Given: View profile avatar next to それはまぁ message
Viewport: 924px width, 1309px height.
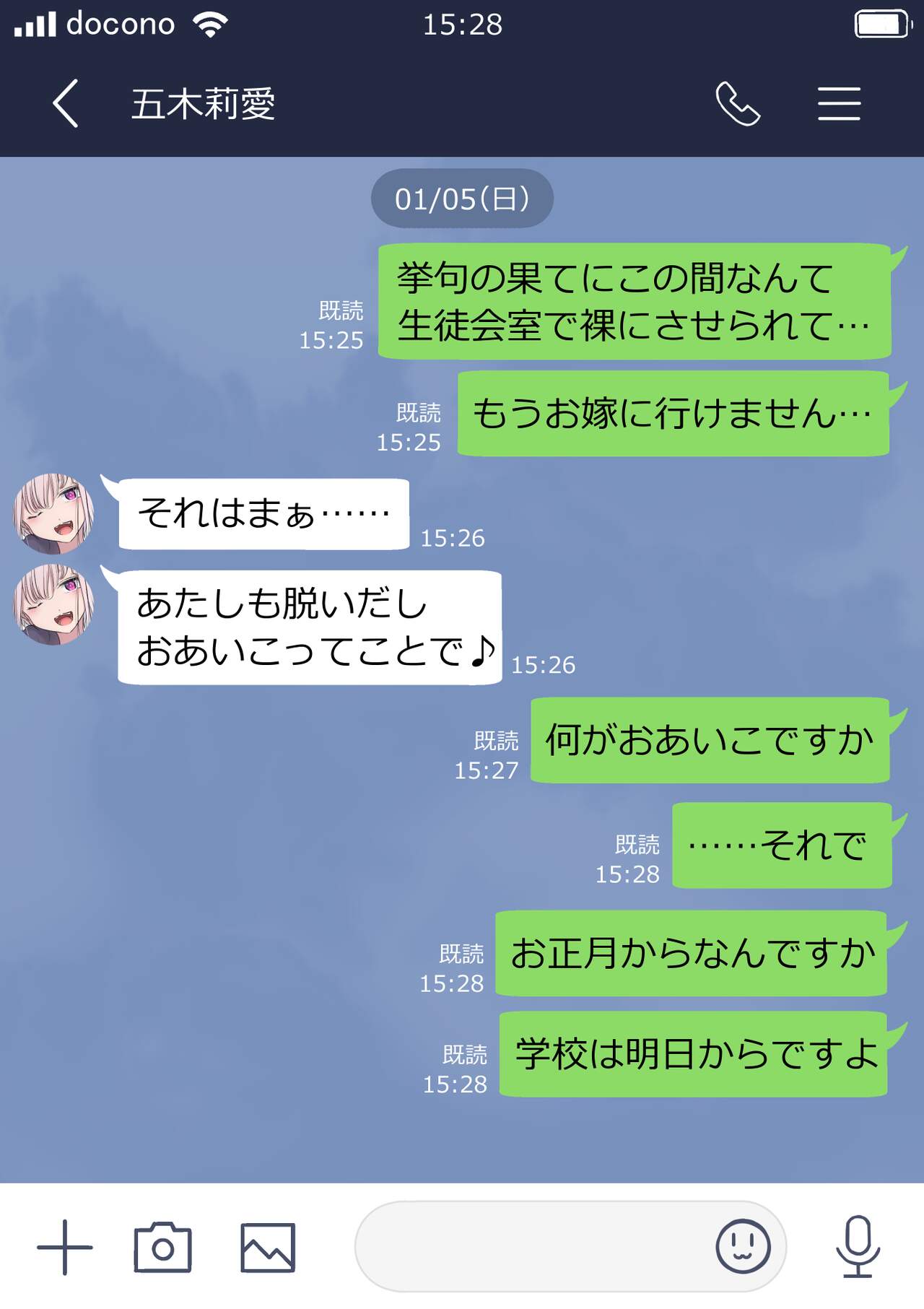Looking at the screenshot, I should [x=54, y=513].
